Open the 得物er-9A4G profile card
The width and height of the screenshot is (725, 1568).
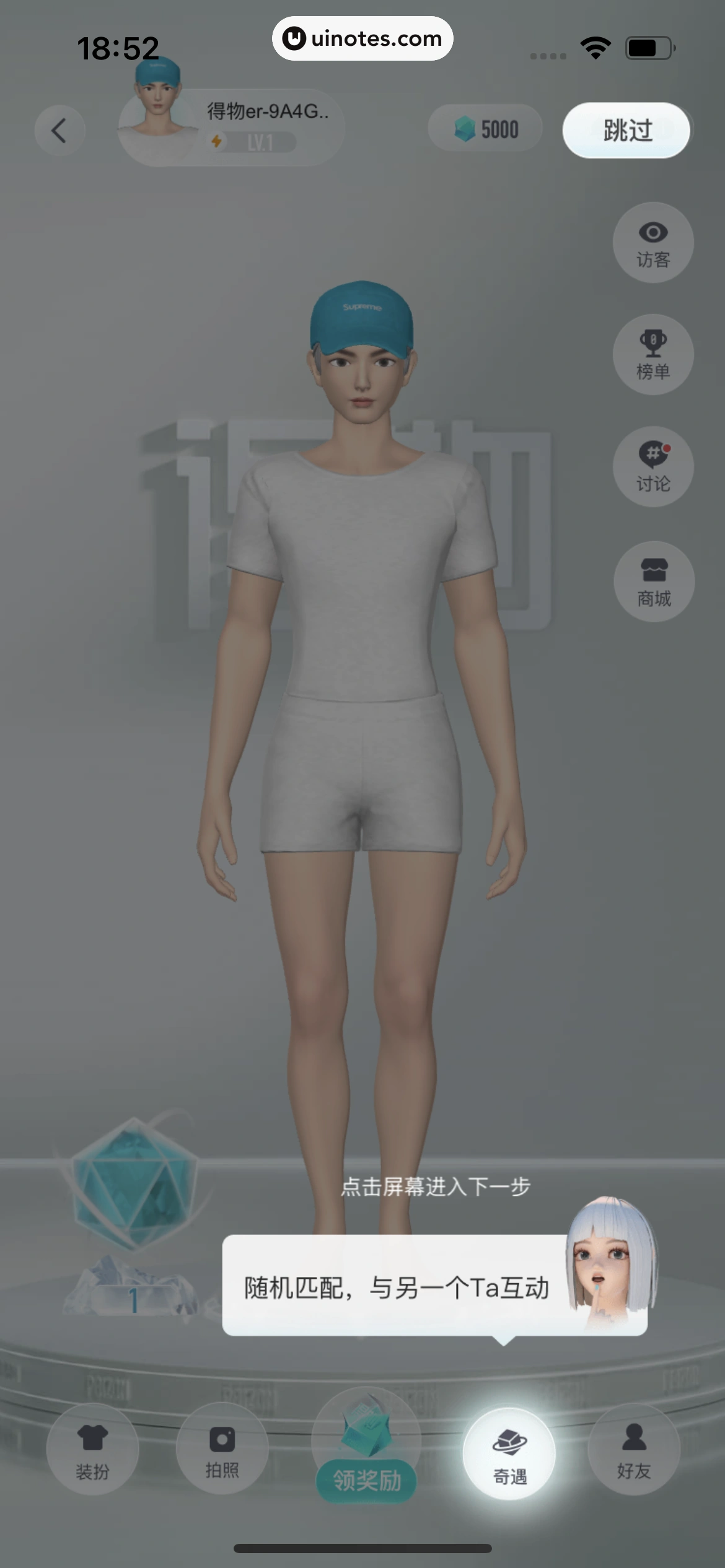[x=232, y=127]
